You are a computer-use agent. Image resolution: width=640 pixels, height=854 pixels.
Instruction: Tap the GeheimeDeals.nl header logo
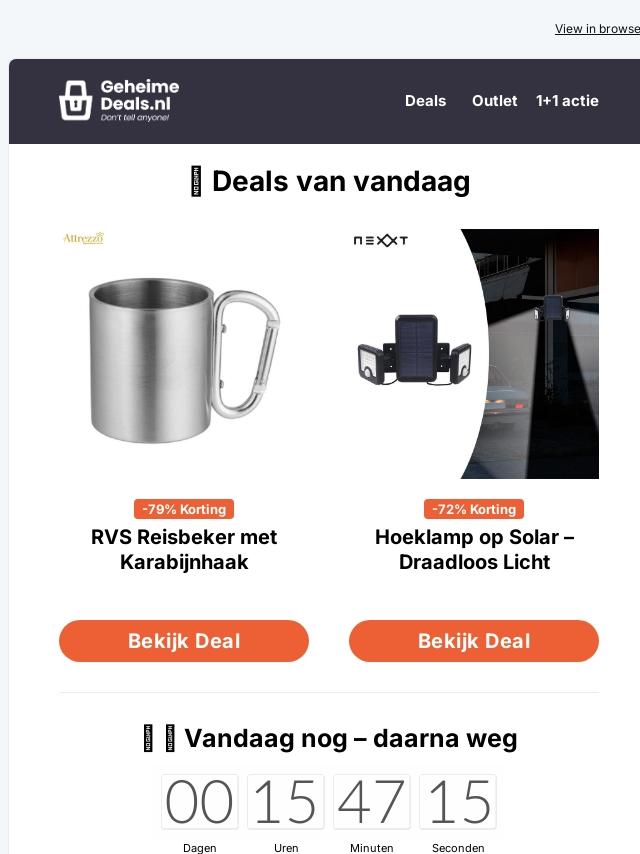pos(119,101)
